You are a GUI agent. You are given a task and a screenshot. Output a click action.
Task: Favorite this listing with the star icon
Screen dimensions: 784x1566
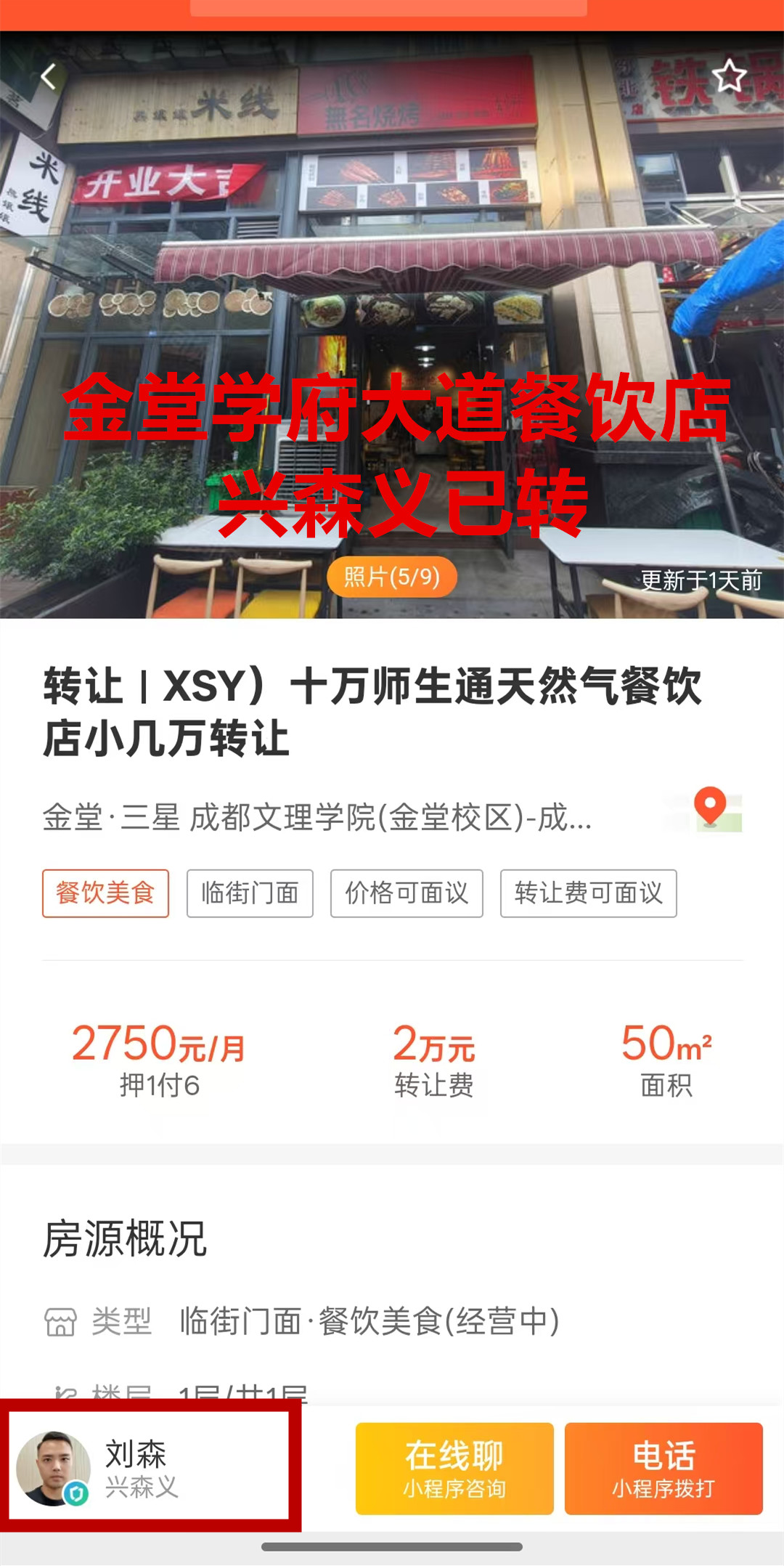[729, 76]
